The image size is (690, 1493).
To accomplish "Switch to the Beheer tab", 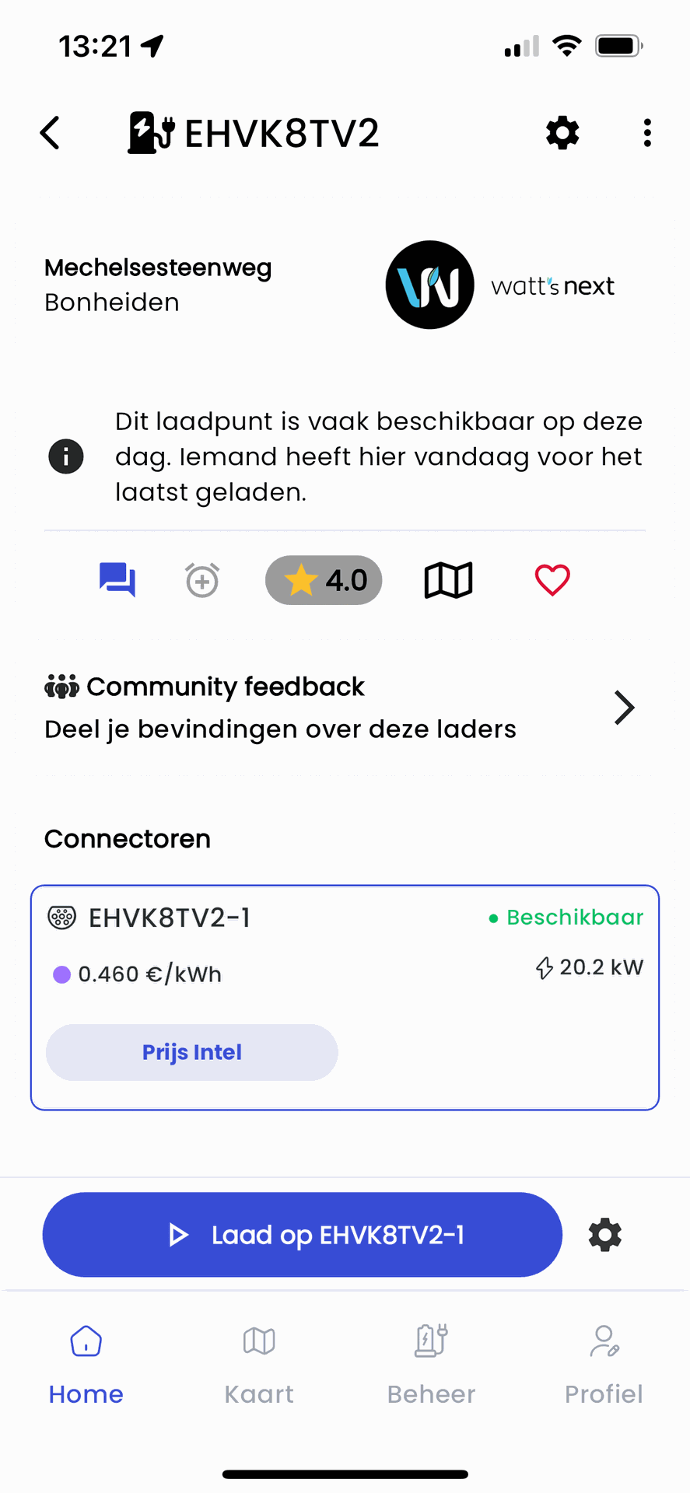I will (431, 1365).
